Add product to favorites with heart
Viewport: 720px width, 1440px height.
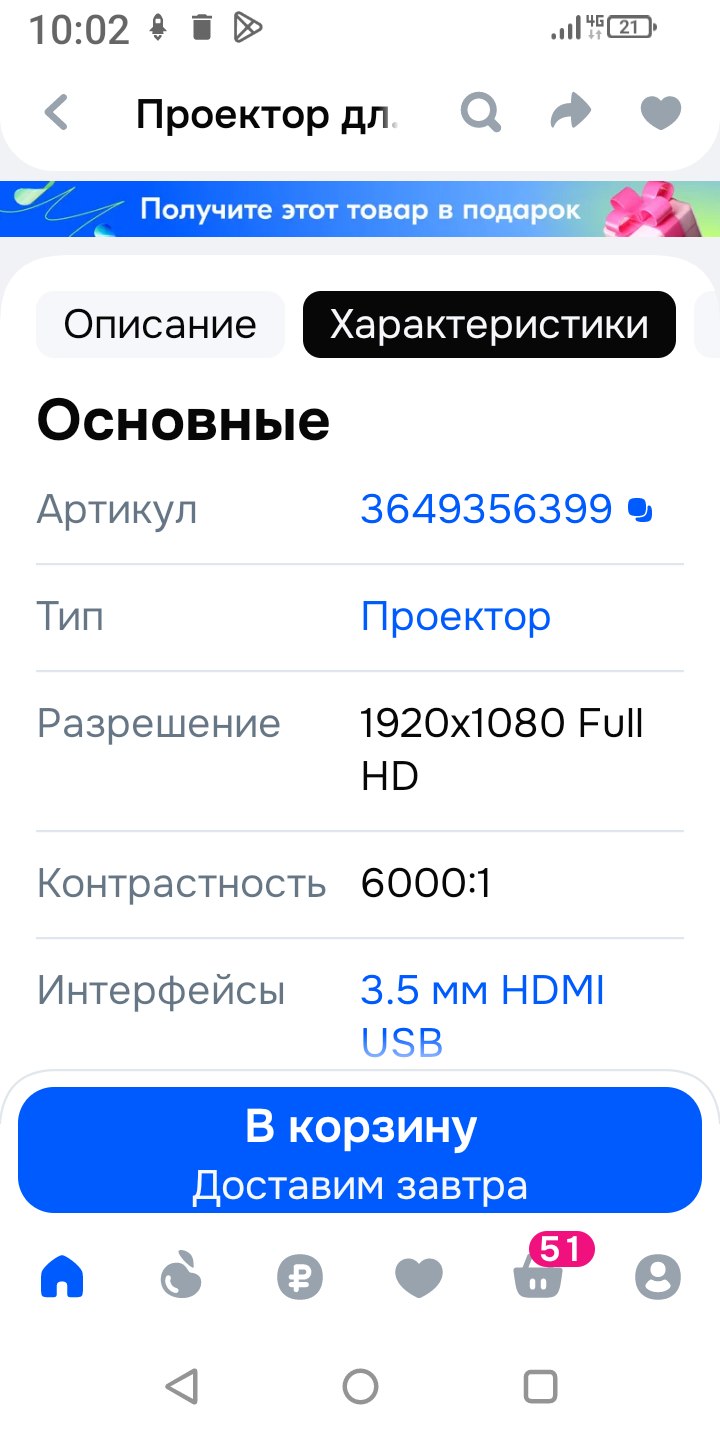click(660, 113)
